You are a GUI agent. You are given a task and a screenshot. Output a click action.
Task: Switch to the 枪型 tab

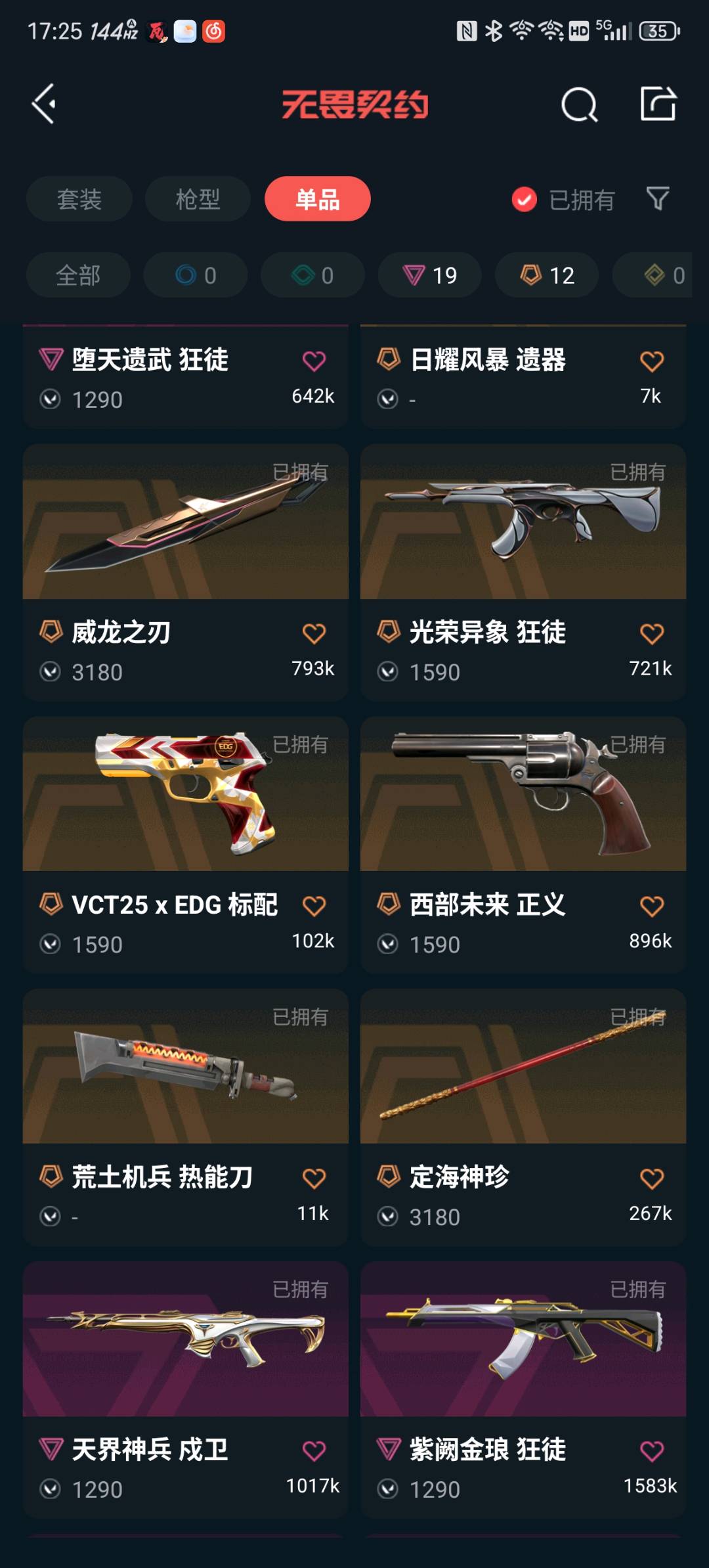coord(198,199)
